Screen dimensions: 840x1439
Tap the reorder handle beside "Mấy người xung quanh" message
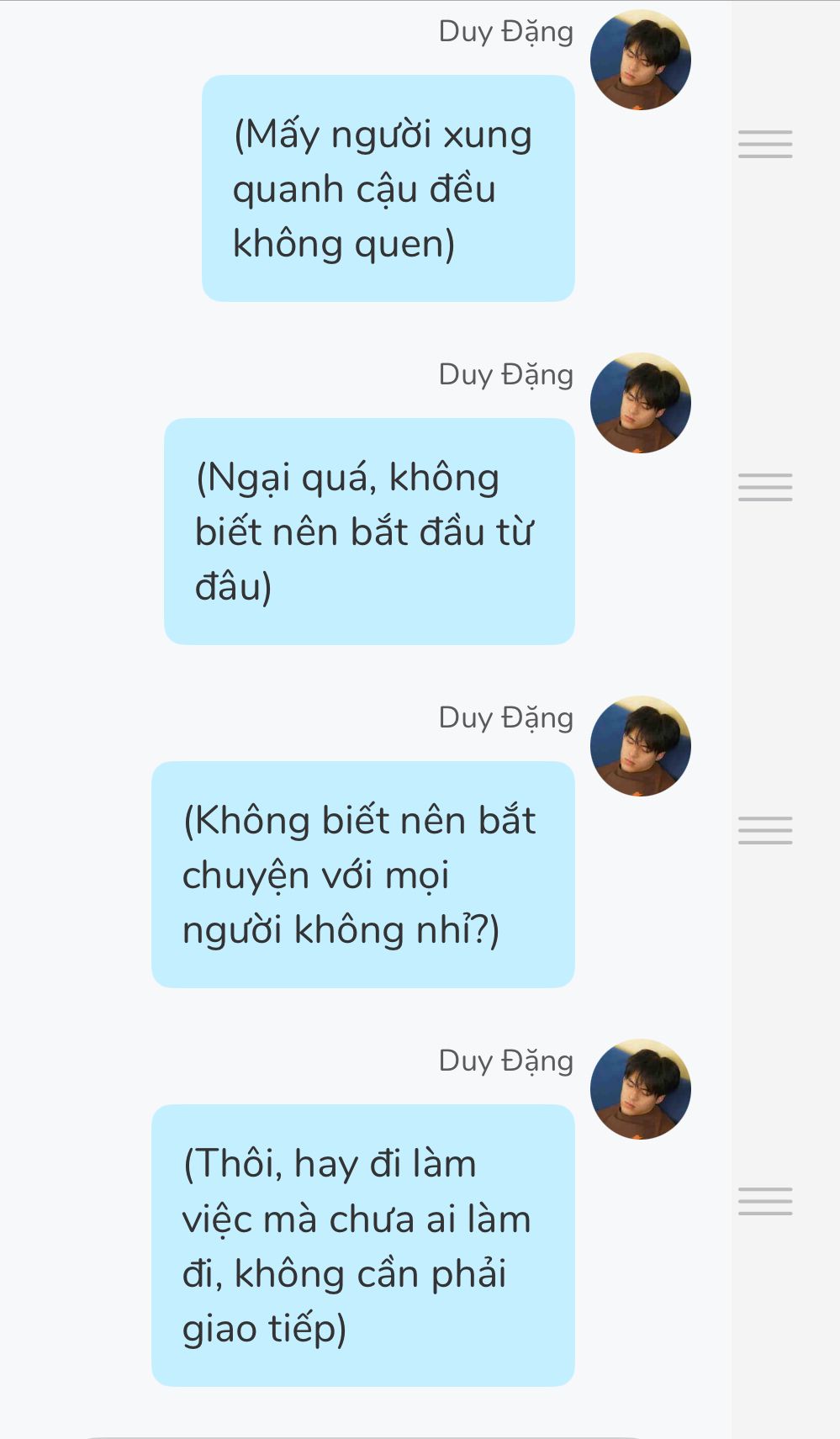(765, 145)
